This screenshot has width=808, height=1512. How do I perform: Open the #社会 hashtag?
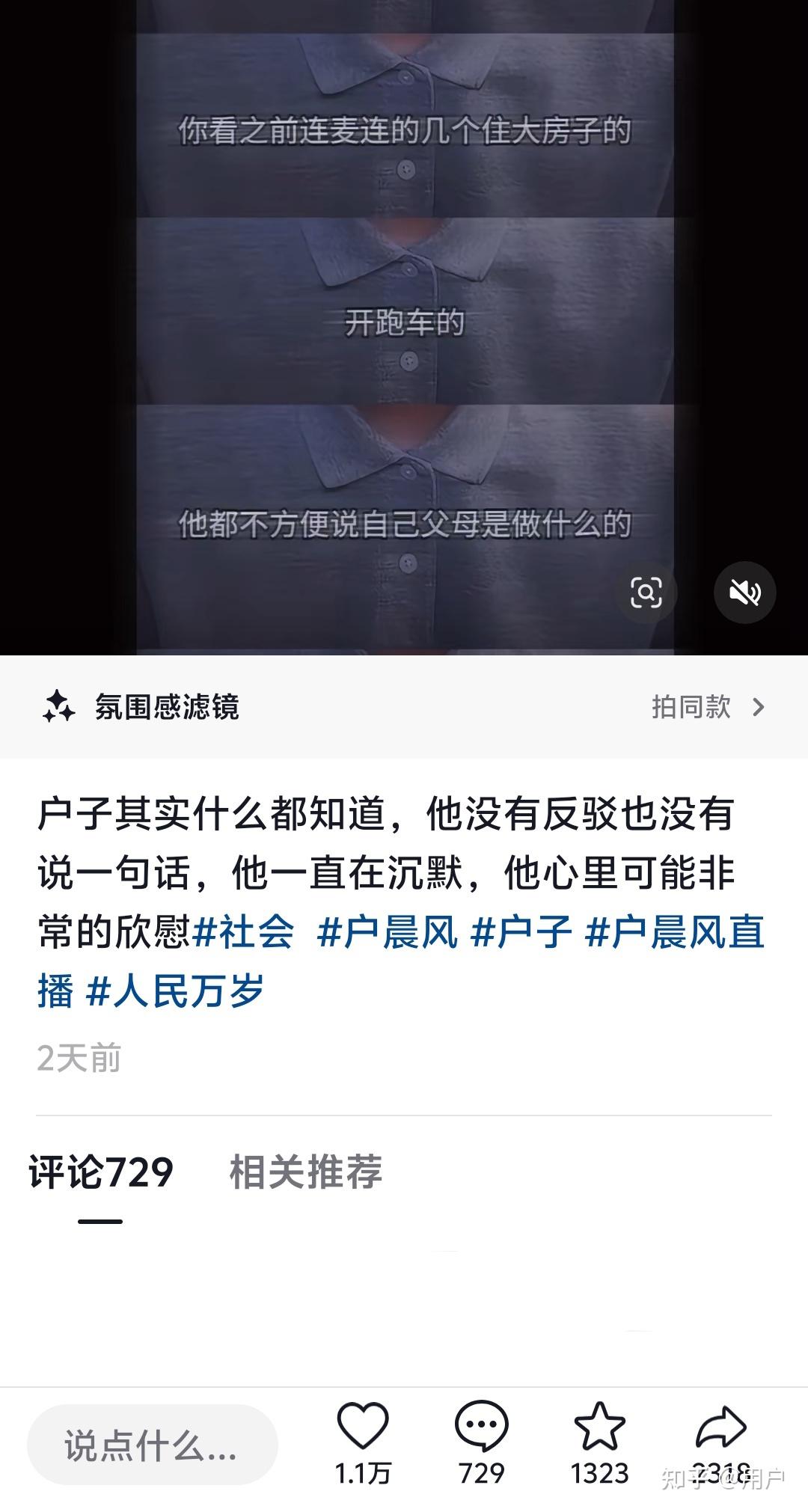(244, 932)
